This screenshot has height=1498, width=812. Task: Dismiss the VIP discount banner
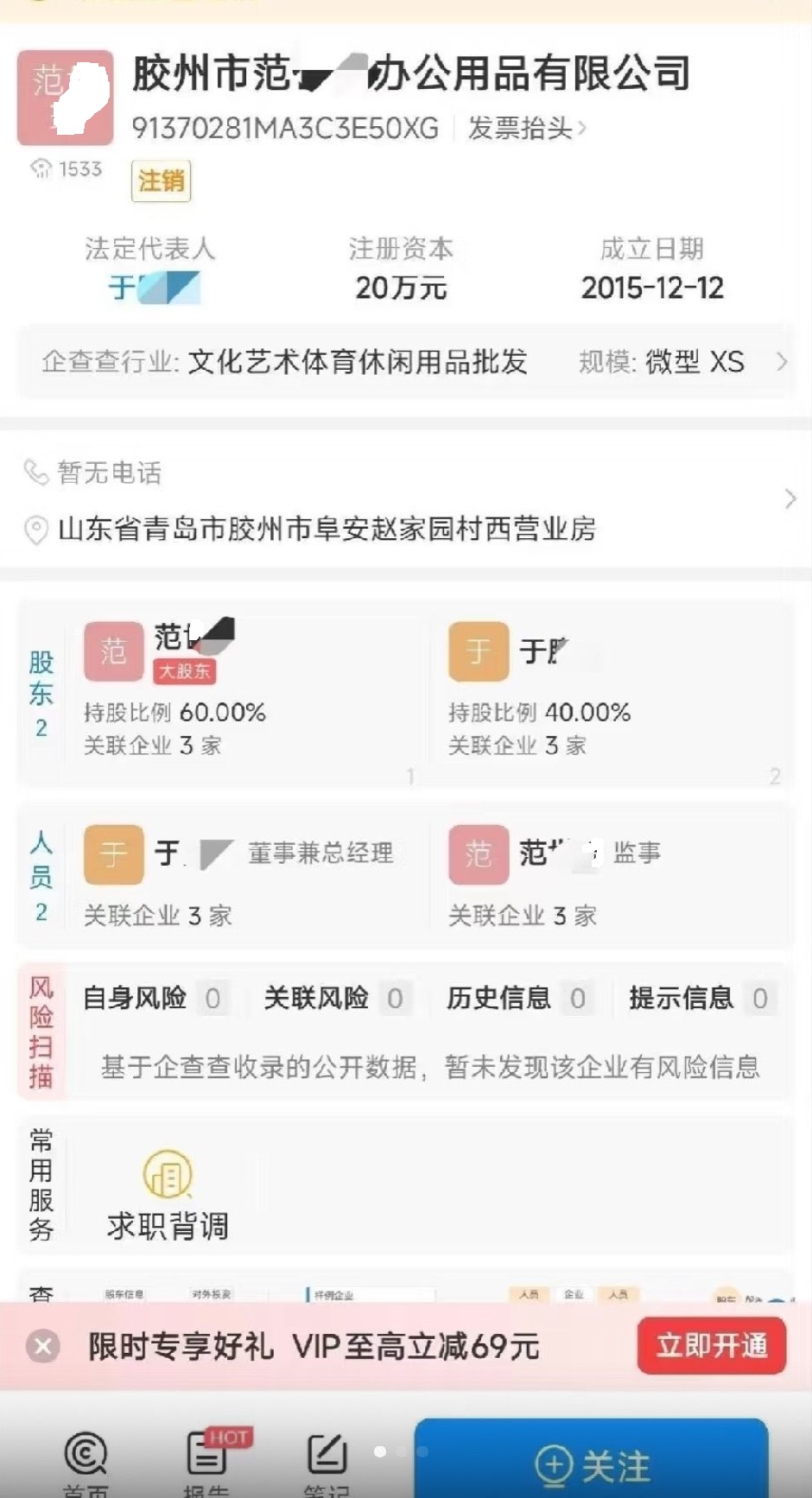pos(43,1346)
